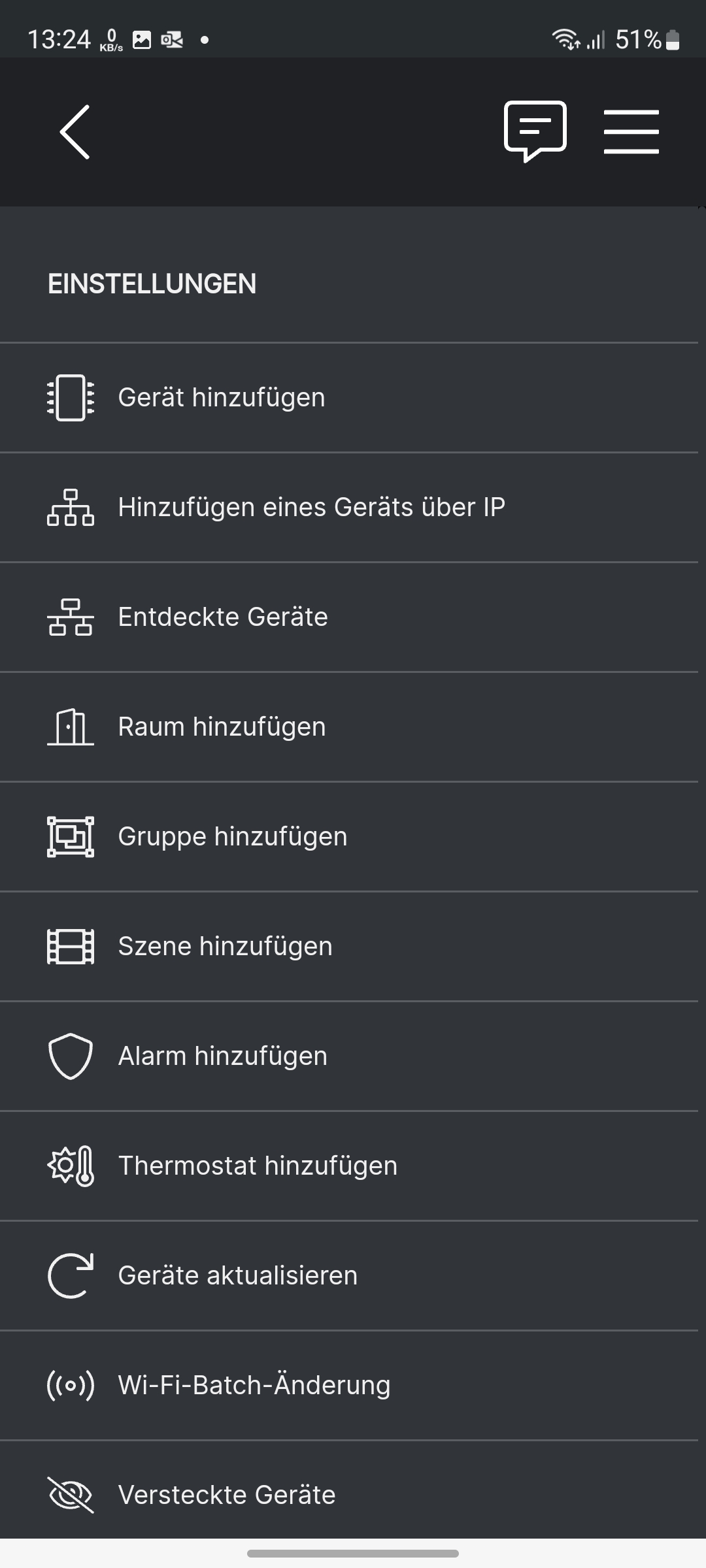Open Wi-Fi-Batch-Änderung
The height and width of the screenshot is (1568, 706).
pyautogui.click(x=254, y=1385)
